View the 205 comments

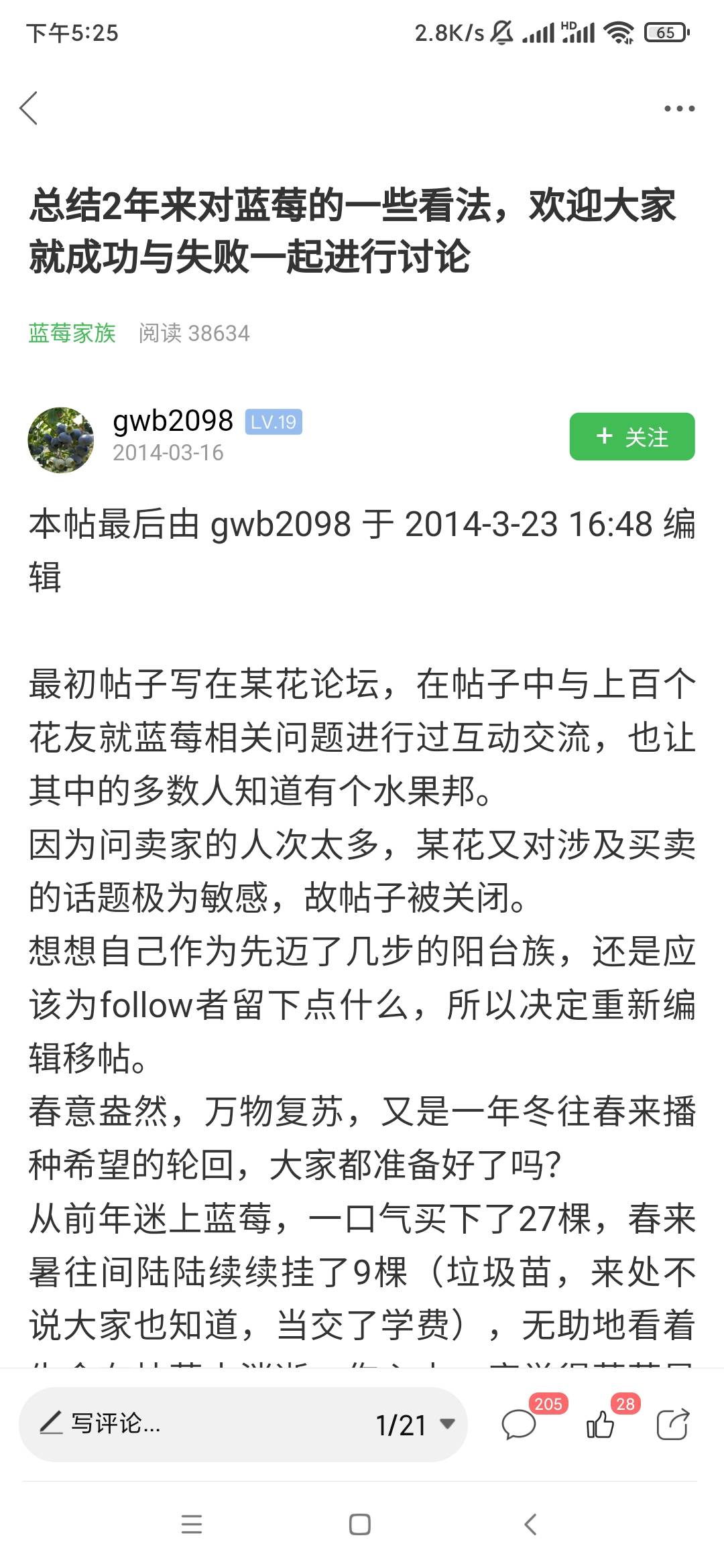[520, 1425]
